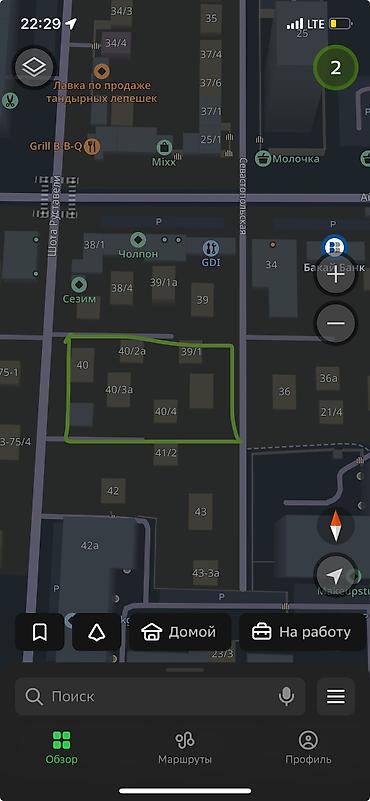370x801 pixels.
Task: Open the Бакай Банк map pin
Action: [x=335, y=247]
